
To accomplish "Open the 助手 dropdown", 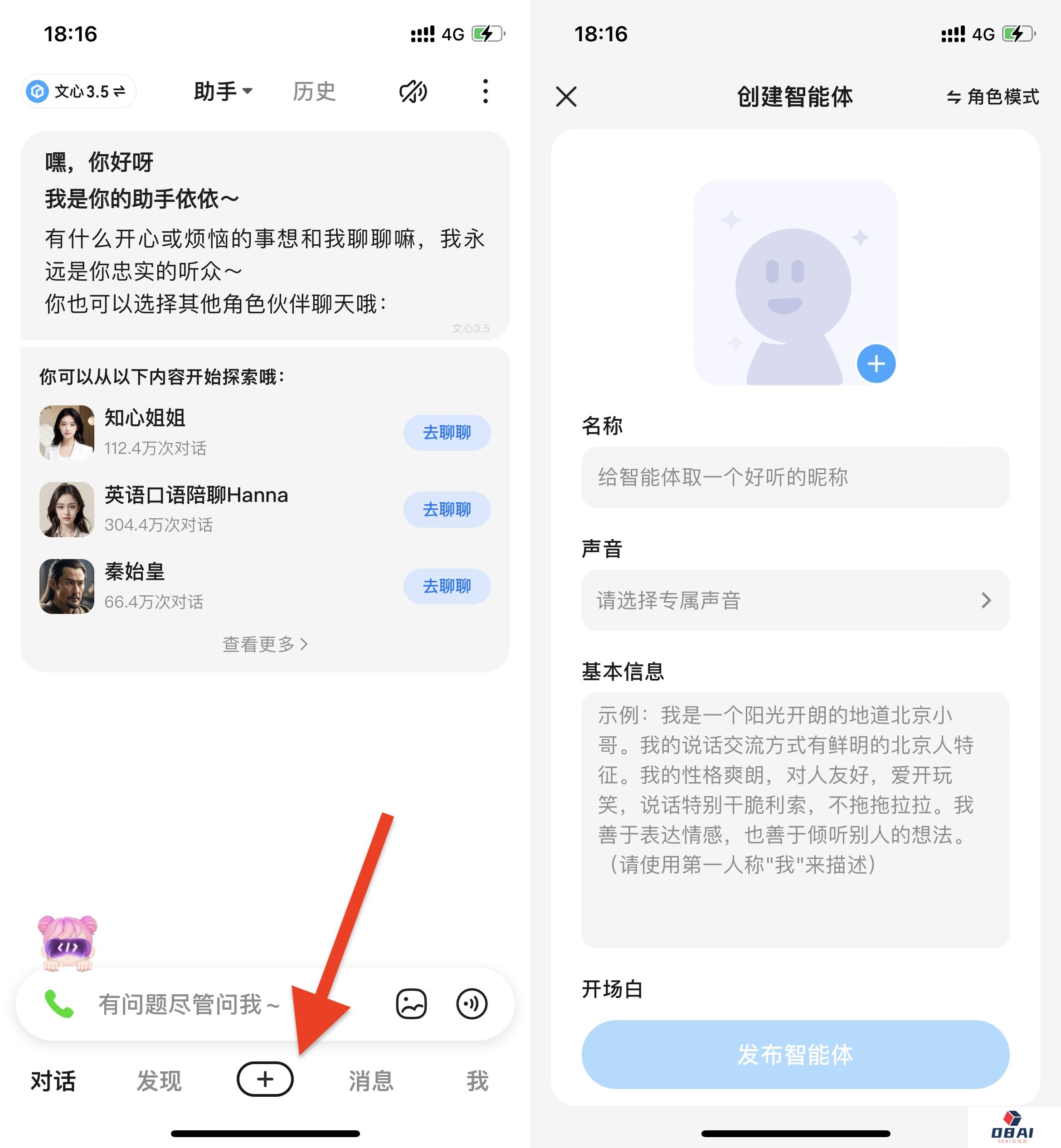I will click(223, 91).
